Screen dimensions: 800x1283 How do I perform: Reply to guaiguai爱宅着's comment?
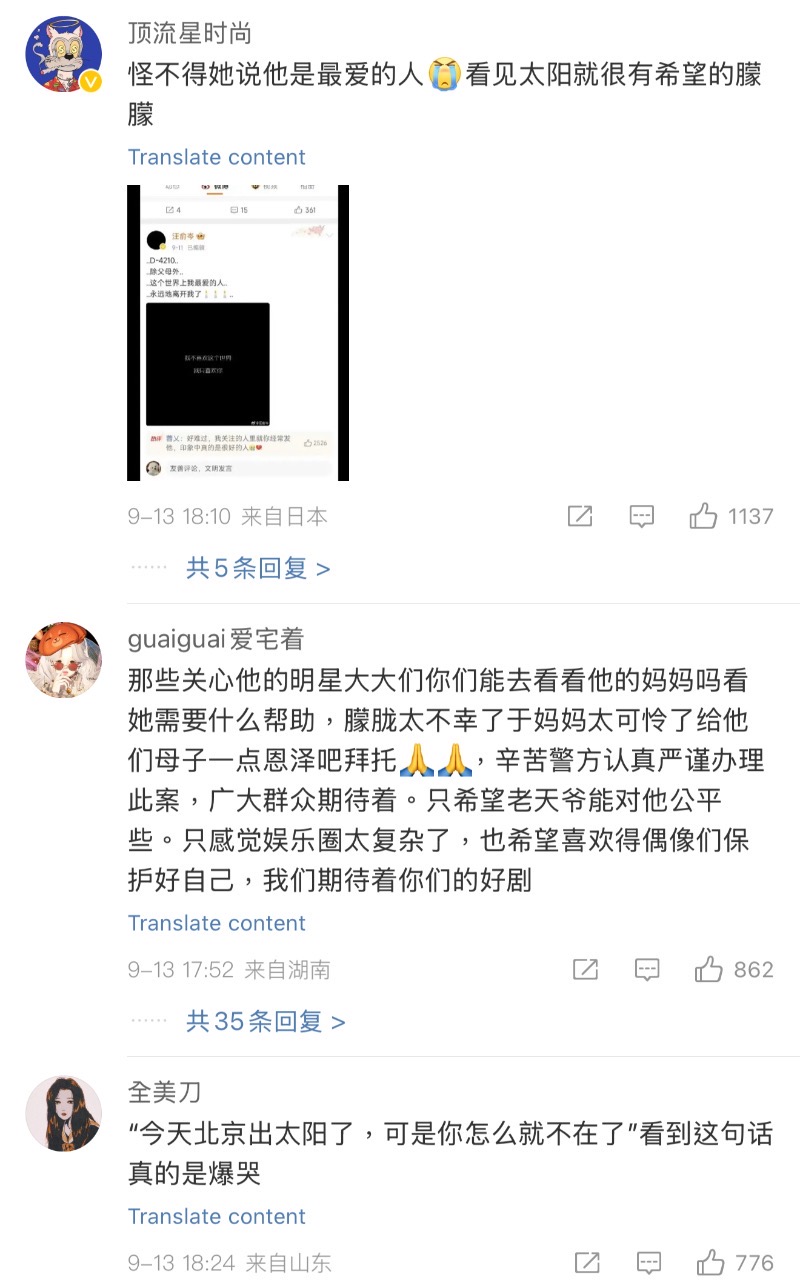point(647,969)
